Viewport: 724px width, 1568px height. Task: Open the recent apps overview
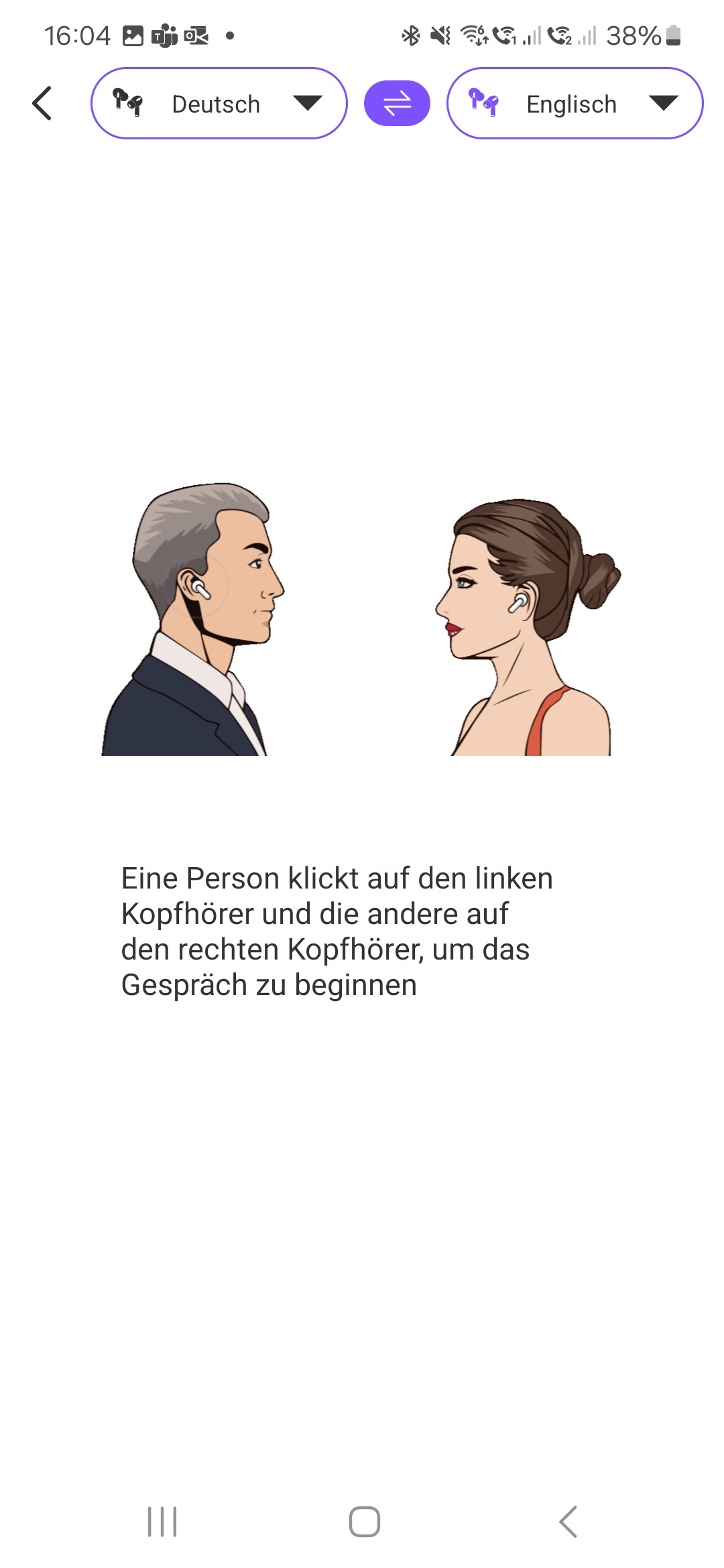[162, 1521]
